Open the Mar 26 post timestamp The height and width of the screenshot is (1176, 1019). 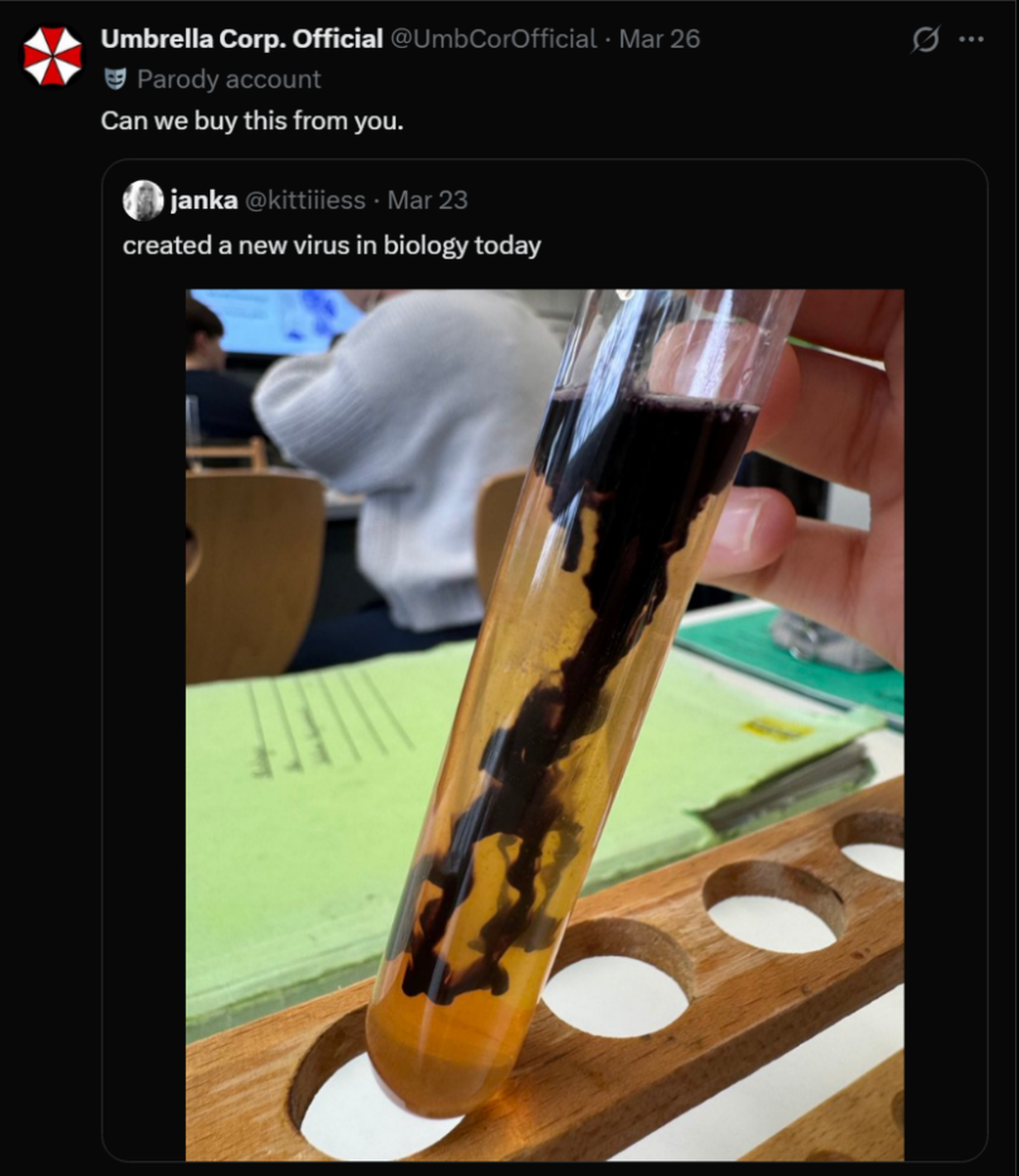point(659,39)
